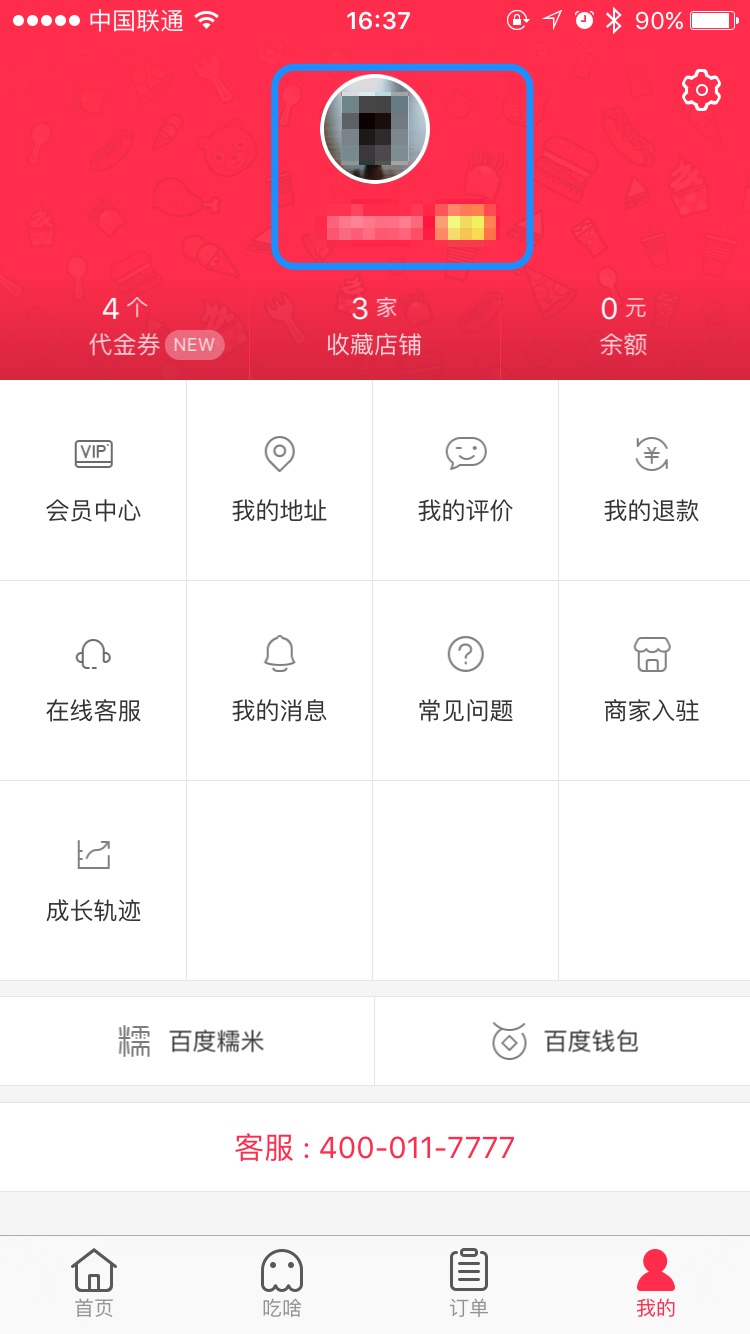The image size is (750, 1334).
Task: Call 客服 hotline 400-011-7777
Action: [375, 1147]
